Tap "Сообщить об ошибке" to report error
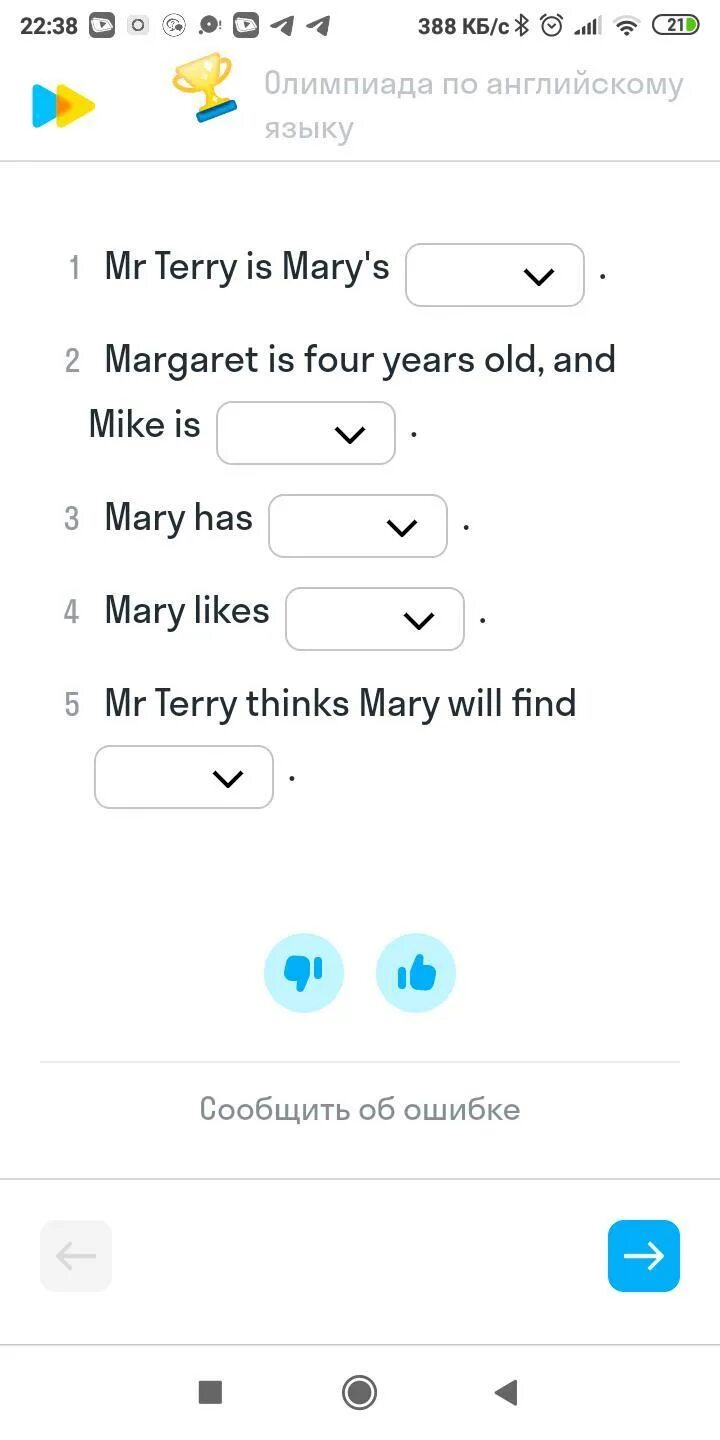Screen dimensions: 720x1440 coord(360,1109)
